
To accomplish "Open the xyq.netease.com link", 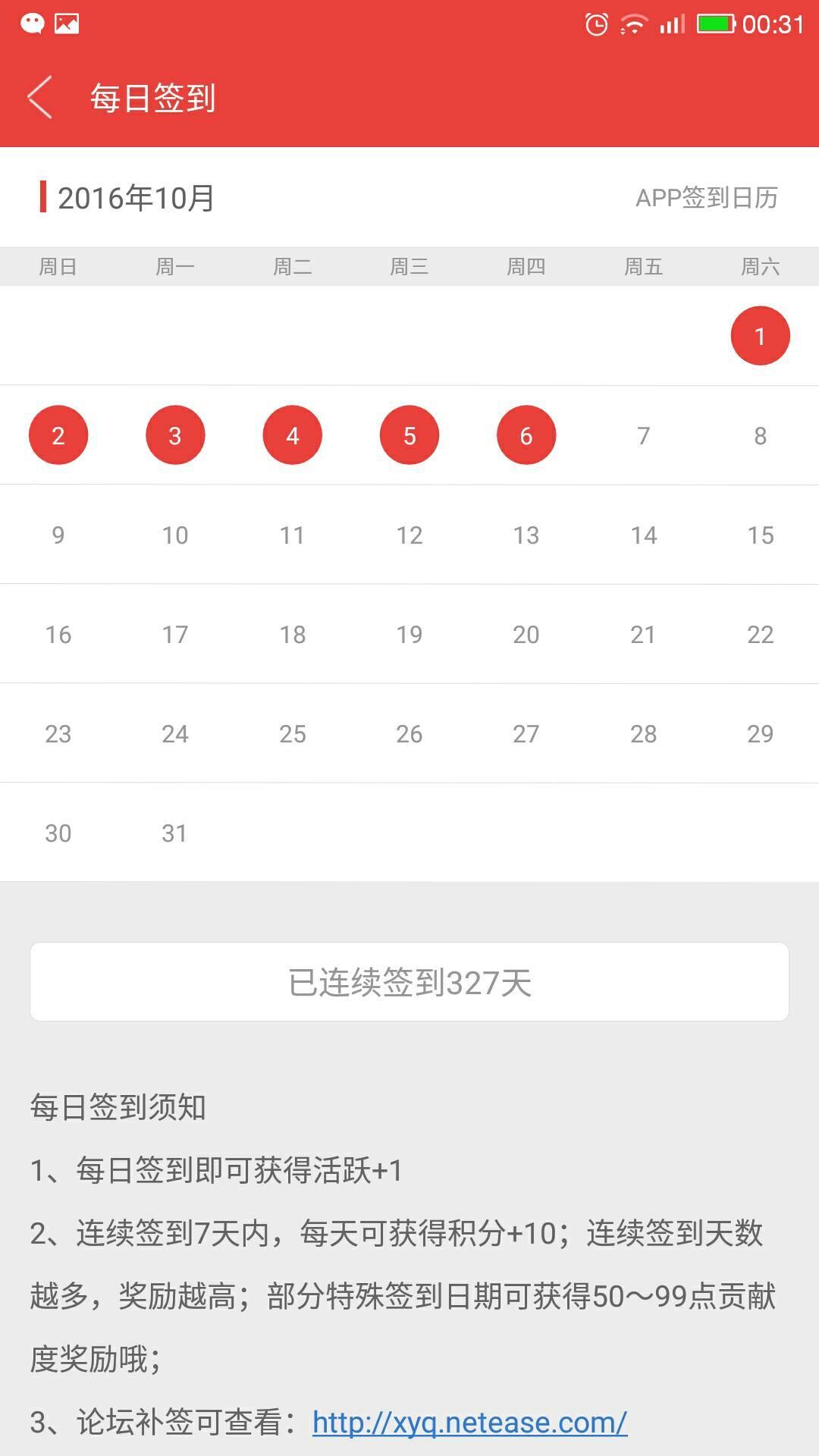I will 469,1422.
